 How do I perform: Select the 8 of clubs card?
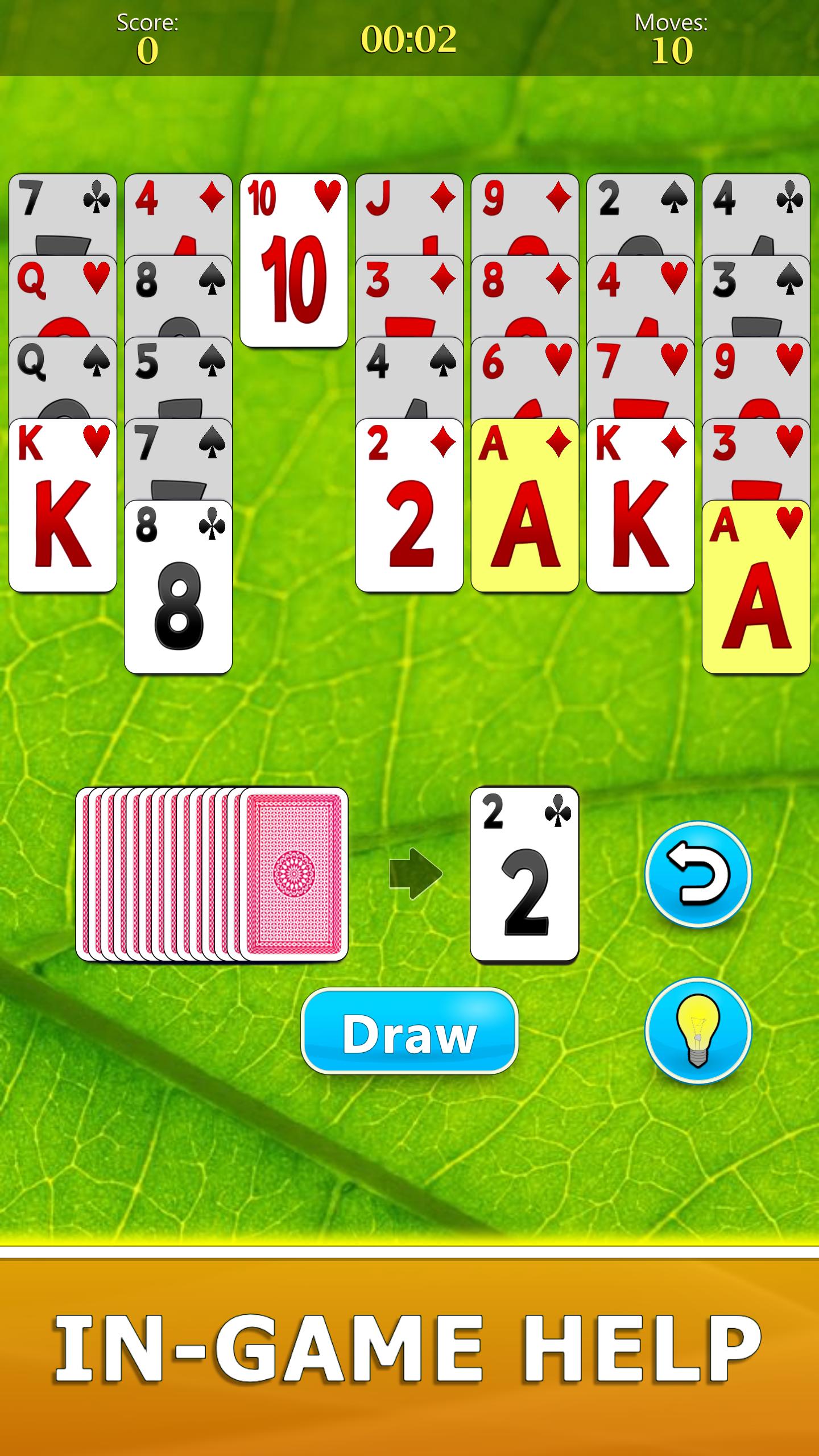click(178, 587)
